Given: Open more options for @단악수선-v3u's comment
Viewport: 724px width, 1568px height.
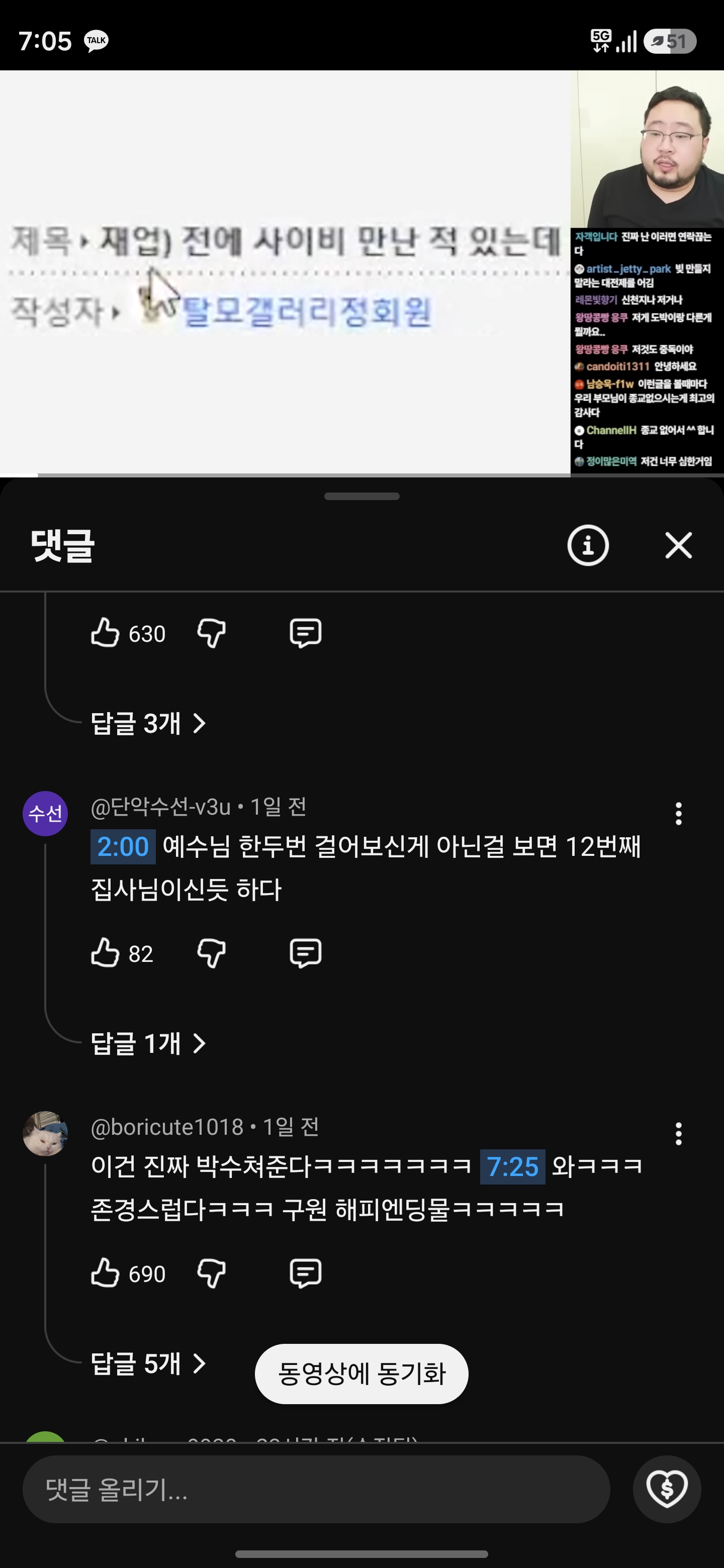Looking at the screenshot, I should (678, 814).
